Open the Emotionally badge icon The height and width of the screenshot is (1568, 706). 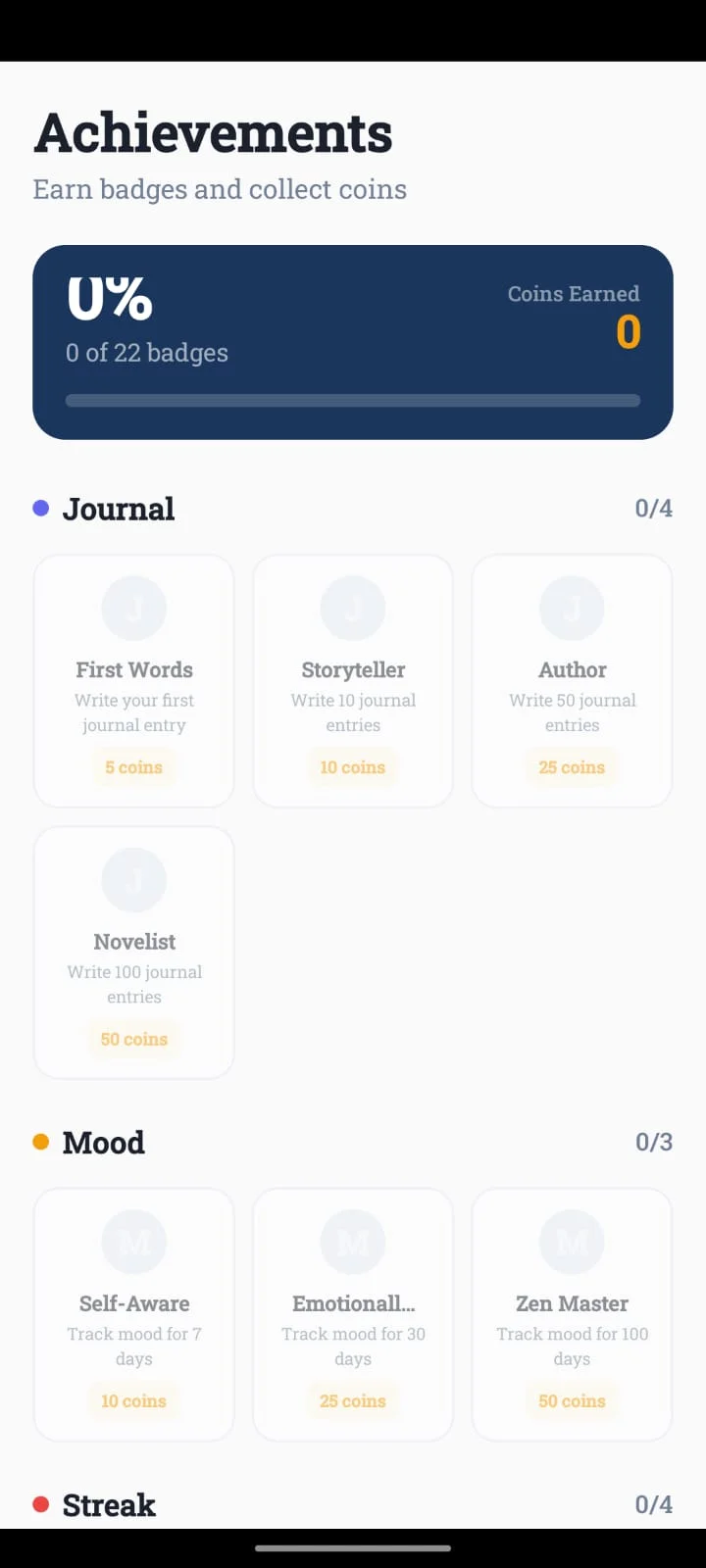[352, 1242]
